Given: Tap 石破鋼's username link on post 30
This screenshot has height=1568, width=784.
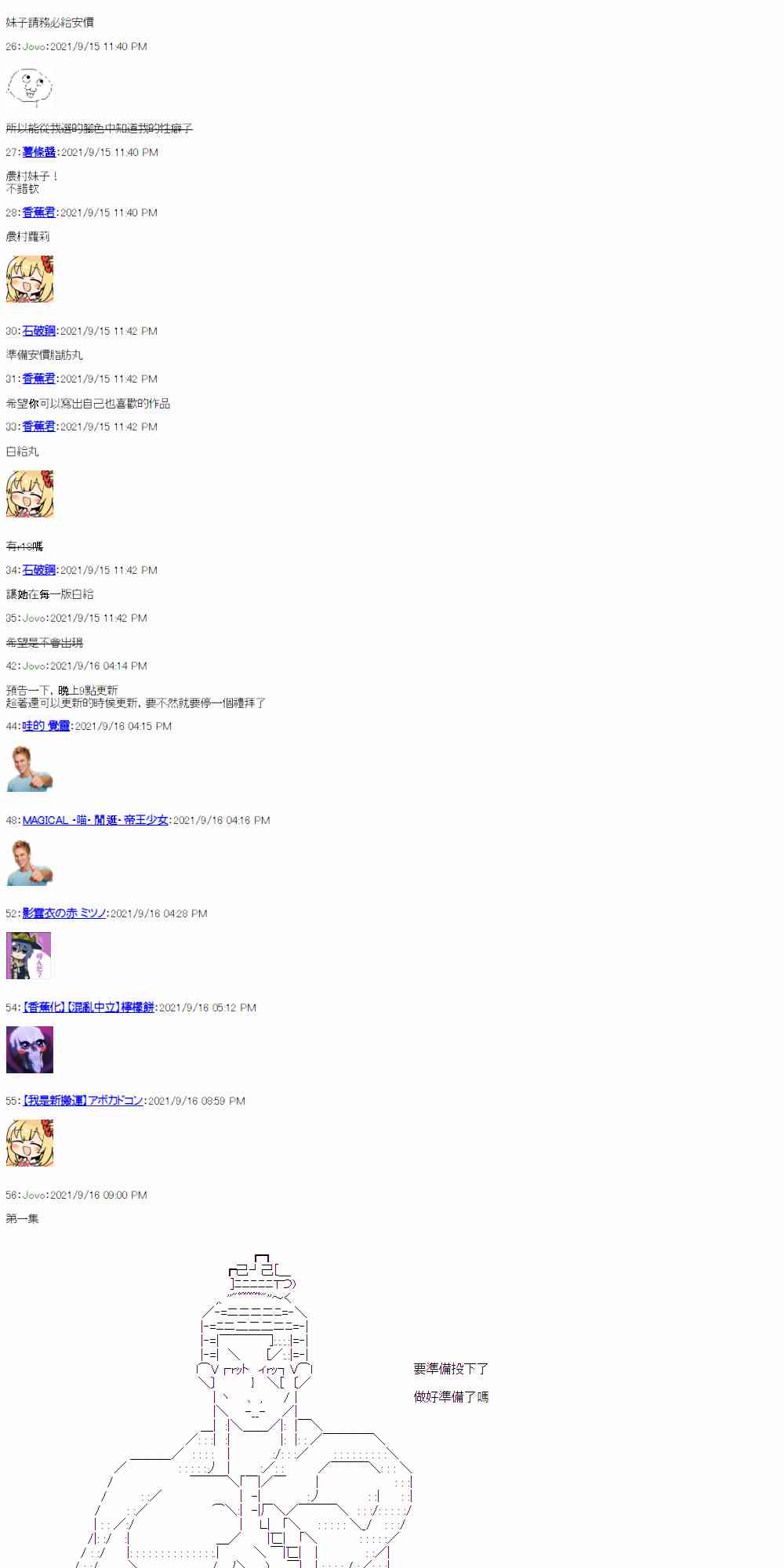Looking at the screenshot, I should pyautogui.click(x=39, y=331).
